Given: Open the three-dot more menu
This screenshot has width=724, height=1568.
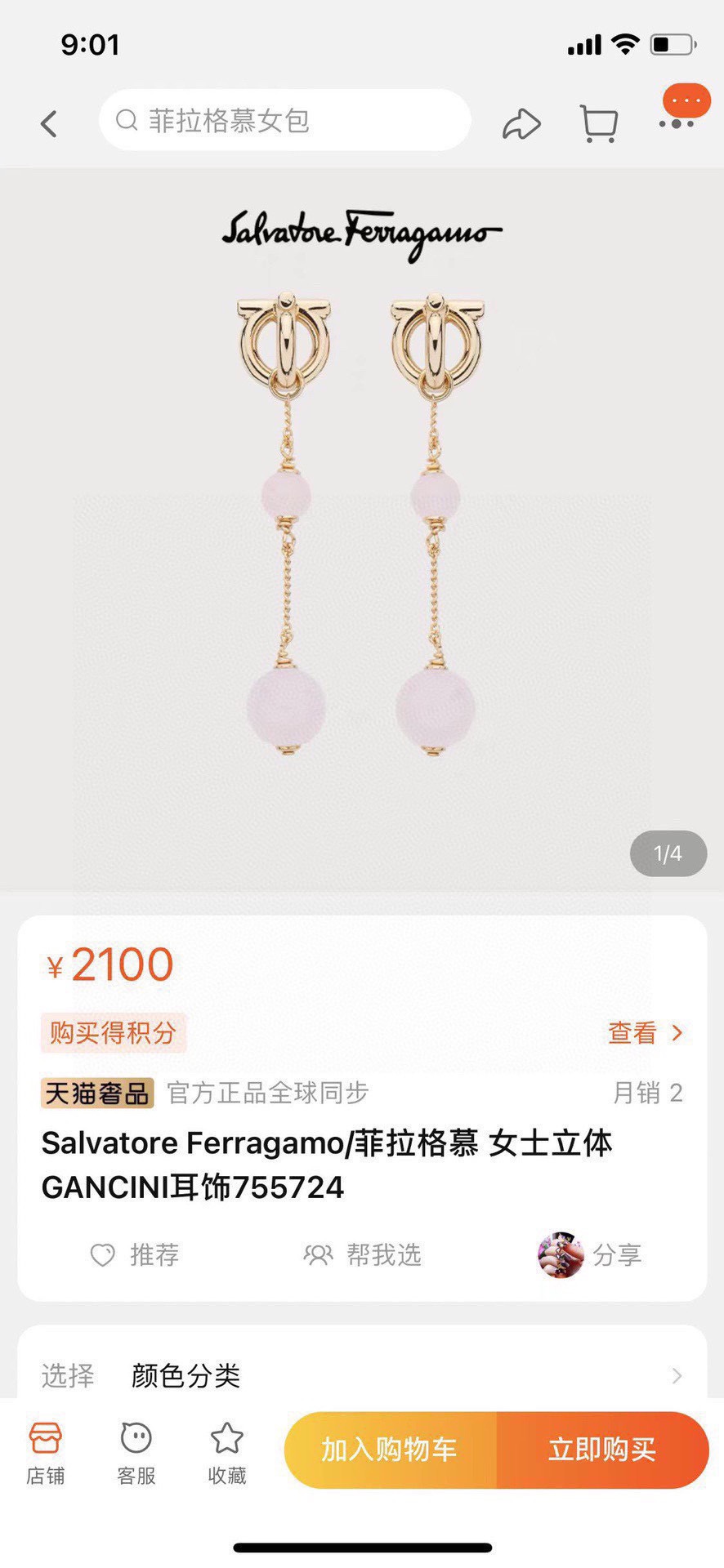Looking at the screenshot, I should (x=677, y=123).
